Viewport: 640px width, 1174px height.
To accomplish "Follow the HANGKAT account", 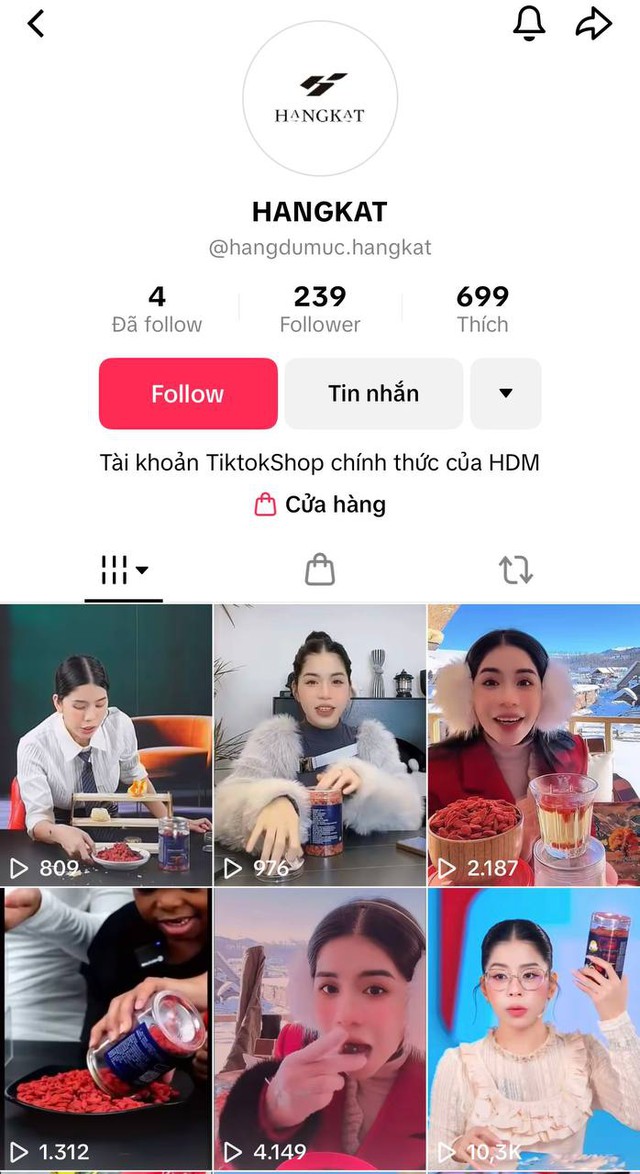I will pos(188,394).
